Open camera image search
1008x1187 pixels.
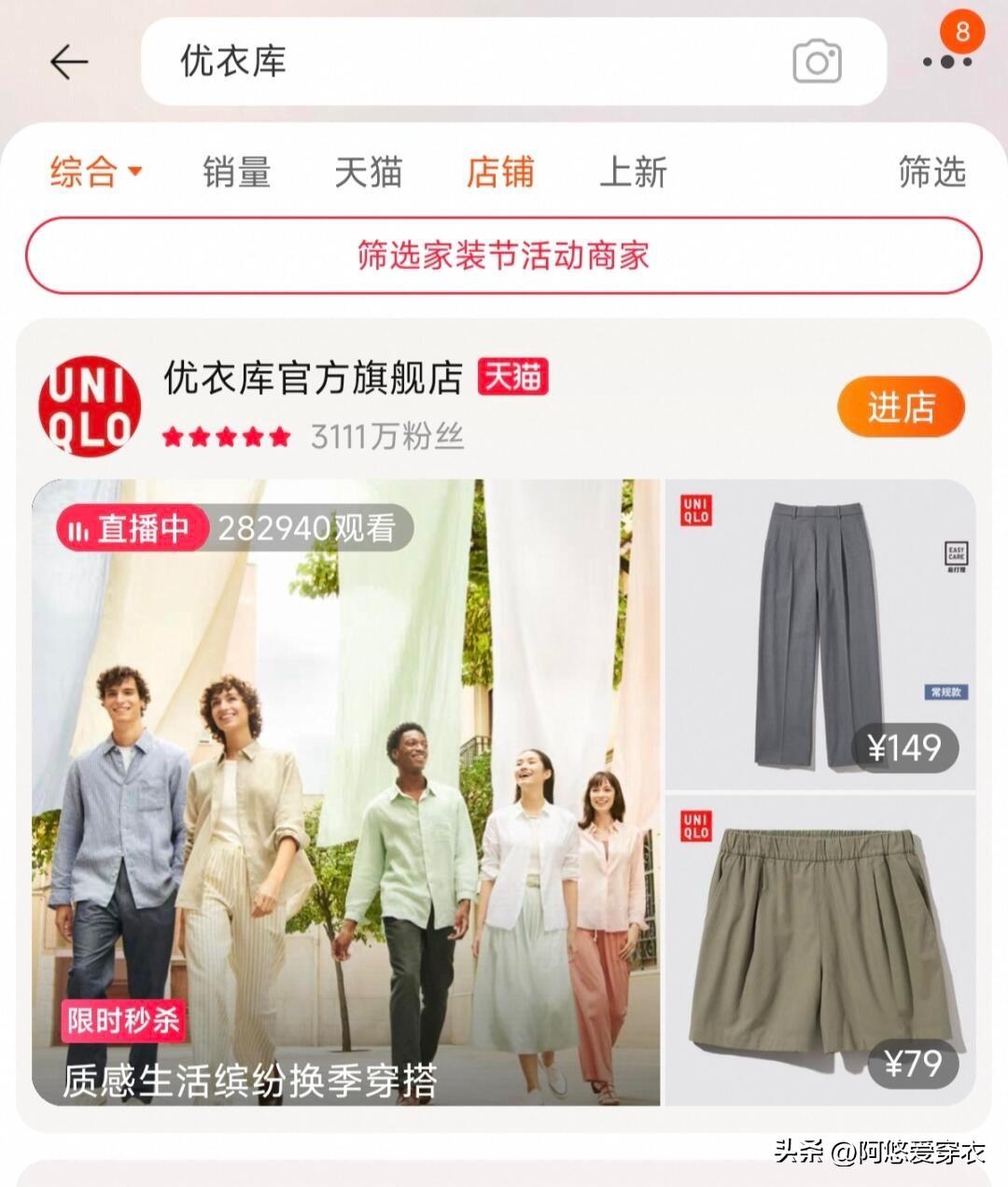[x=817, y=63]
